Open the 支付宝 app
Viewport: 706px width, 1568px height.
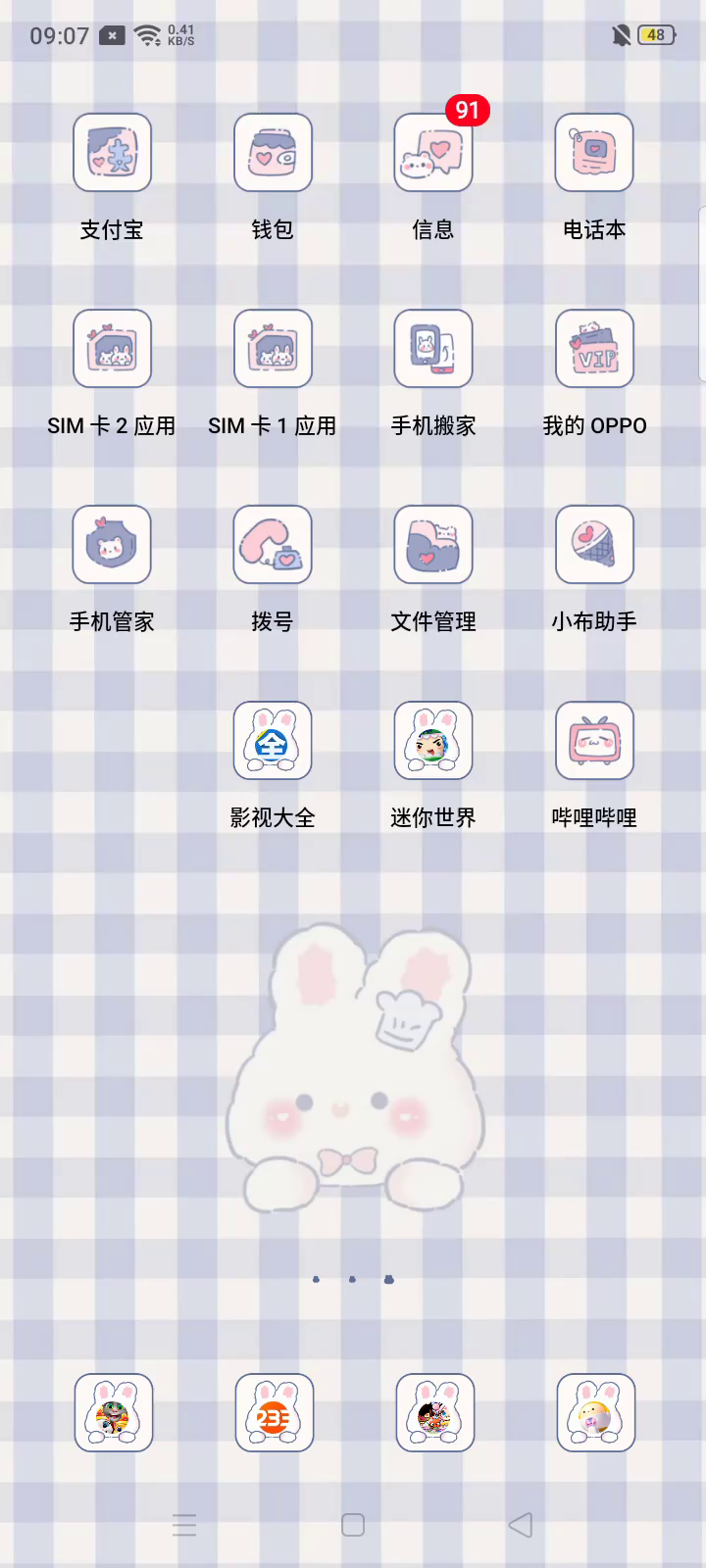[x=112, y=153]
